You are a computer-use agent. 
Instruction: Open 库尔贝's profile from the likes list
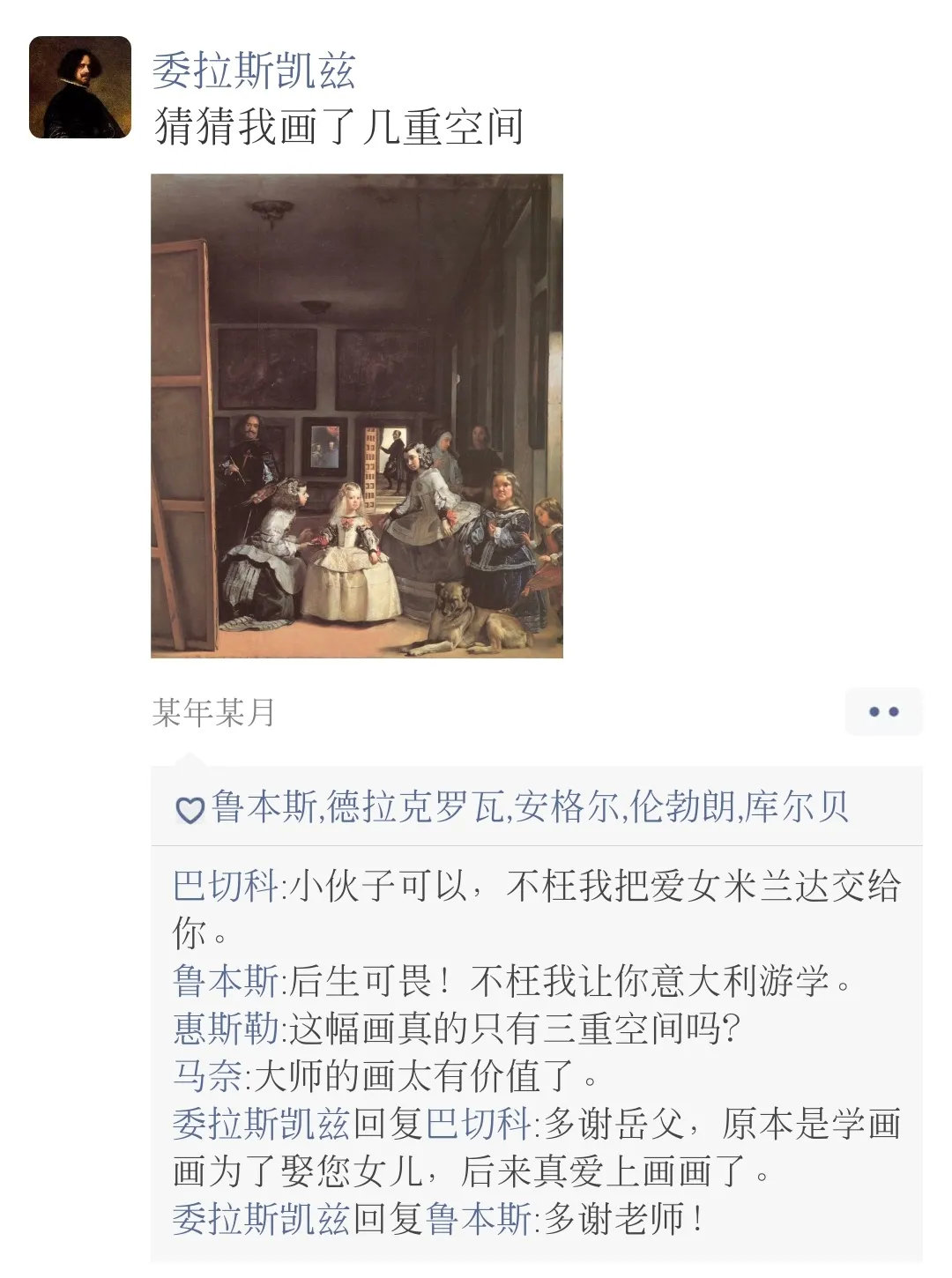pyautogui.click(x=797, y=806)
